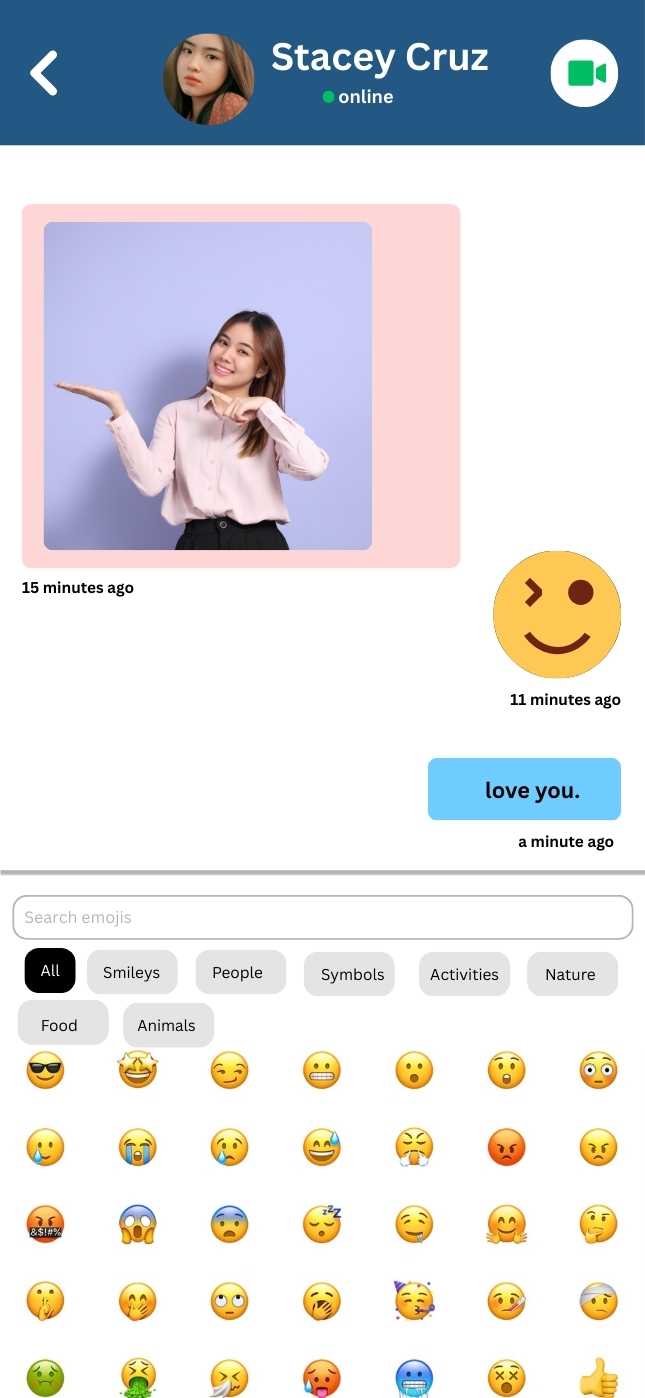Choose the Food emoji category

click(x=62, y=1024)
